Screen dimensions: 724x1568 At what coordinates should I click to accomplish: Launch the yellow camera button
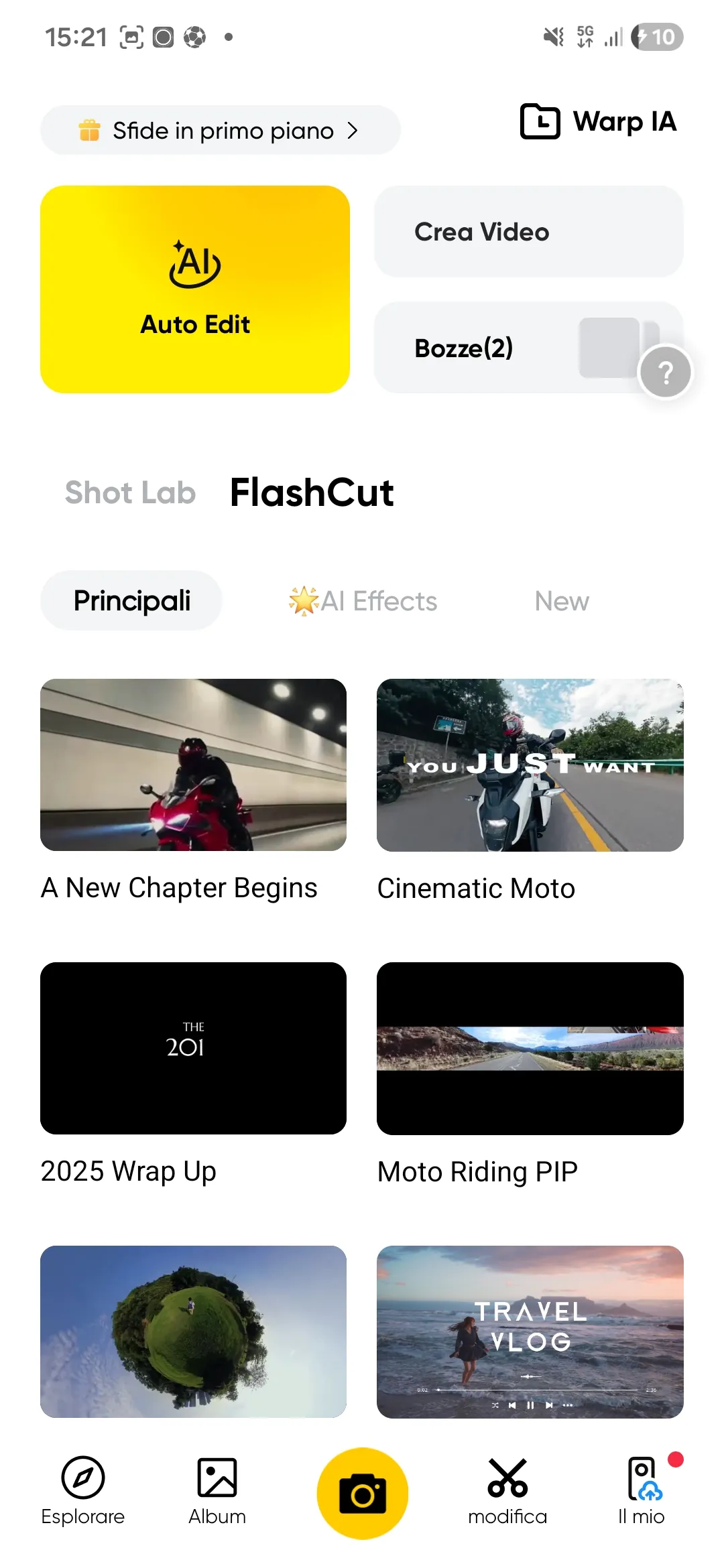(363, 1493)
